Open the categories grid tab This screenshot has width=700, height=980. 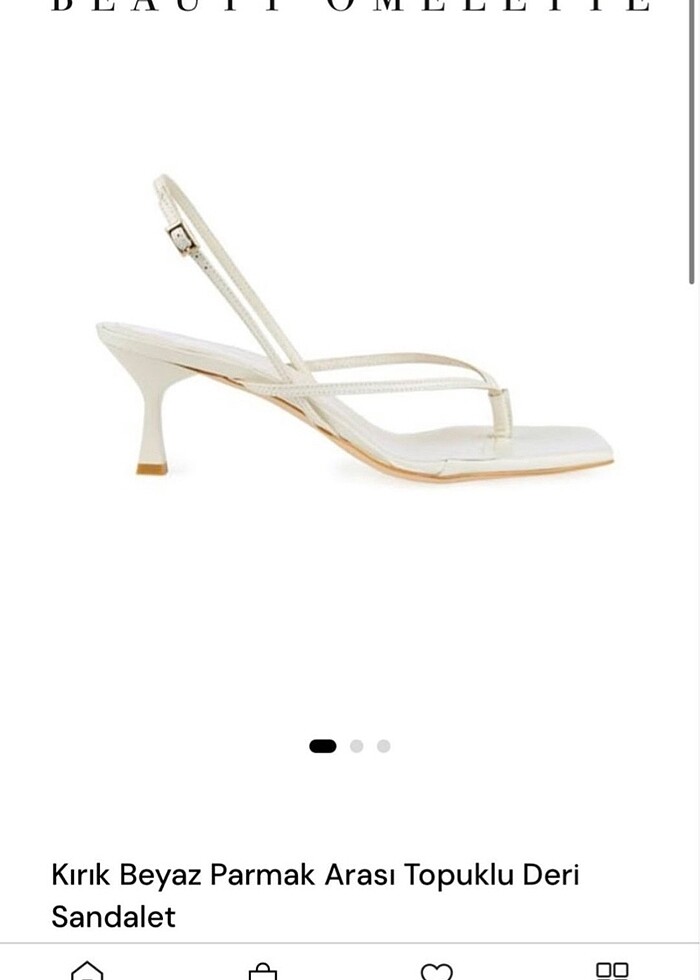tap(612, 970)
